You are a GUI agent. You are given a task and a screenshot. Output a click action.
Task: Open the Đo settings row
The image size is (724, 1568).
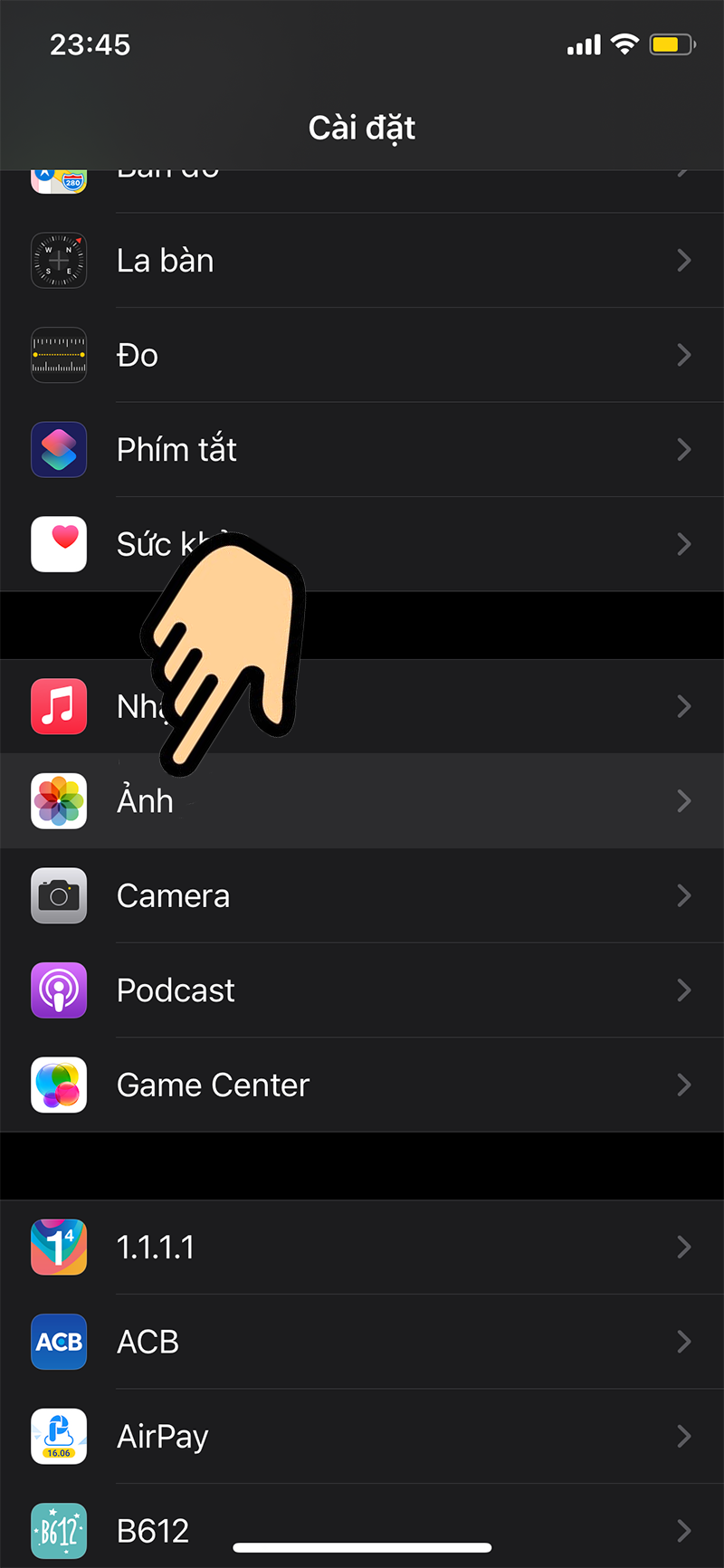point(362,355)
